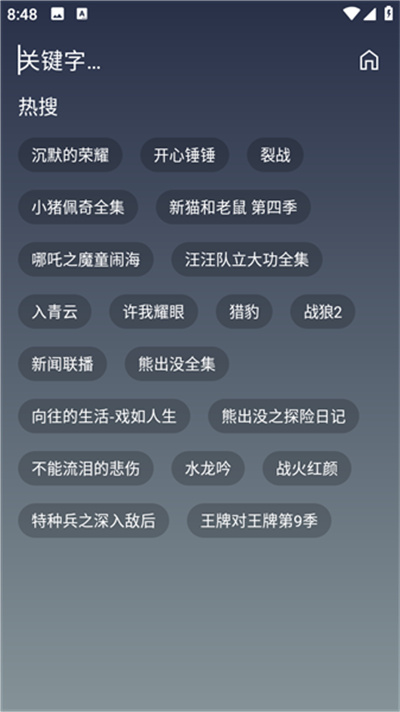Open 新猫和老鼠 第四季 chip

[233, 207]
